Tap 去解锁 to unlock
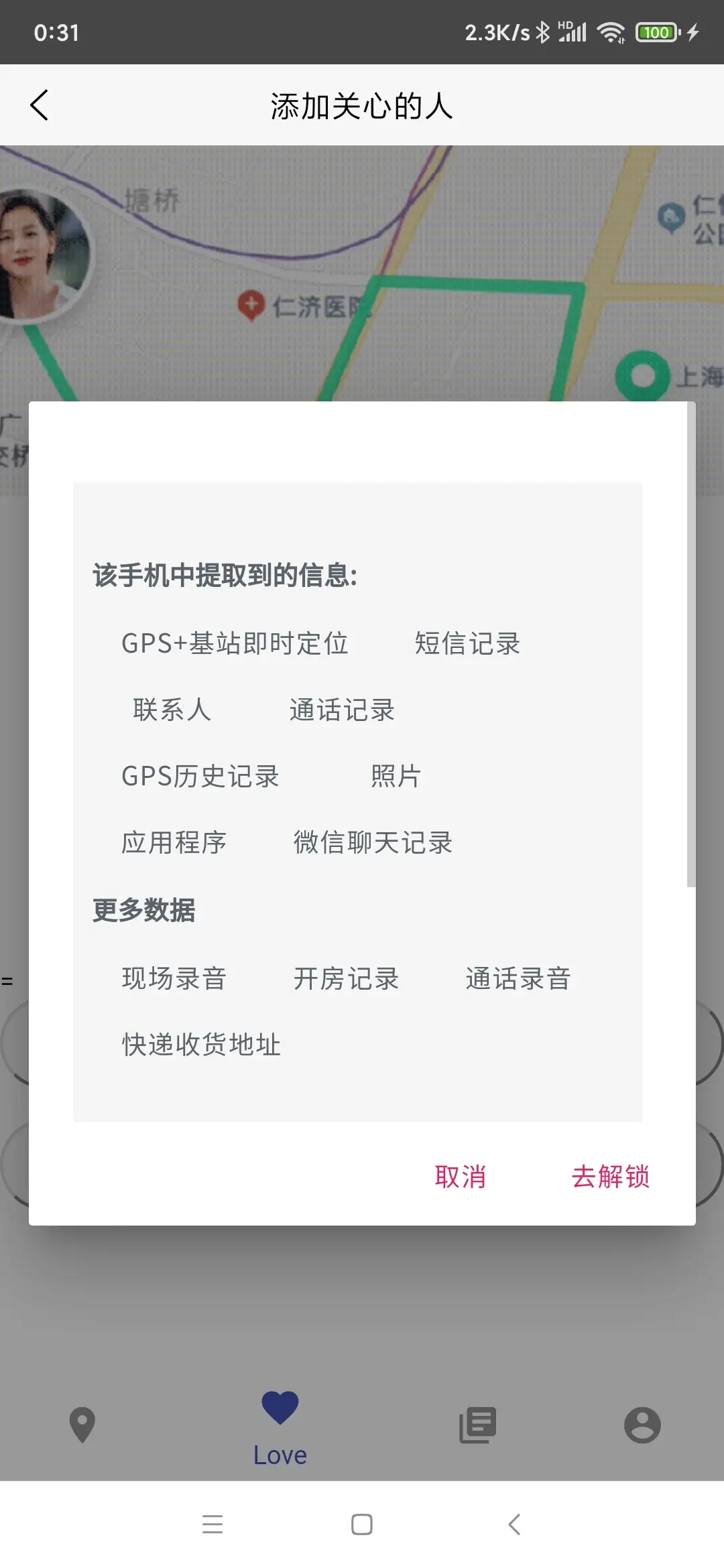This screenshot has height=1568, width=724. point(610,1177)
